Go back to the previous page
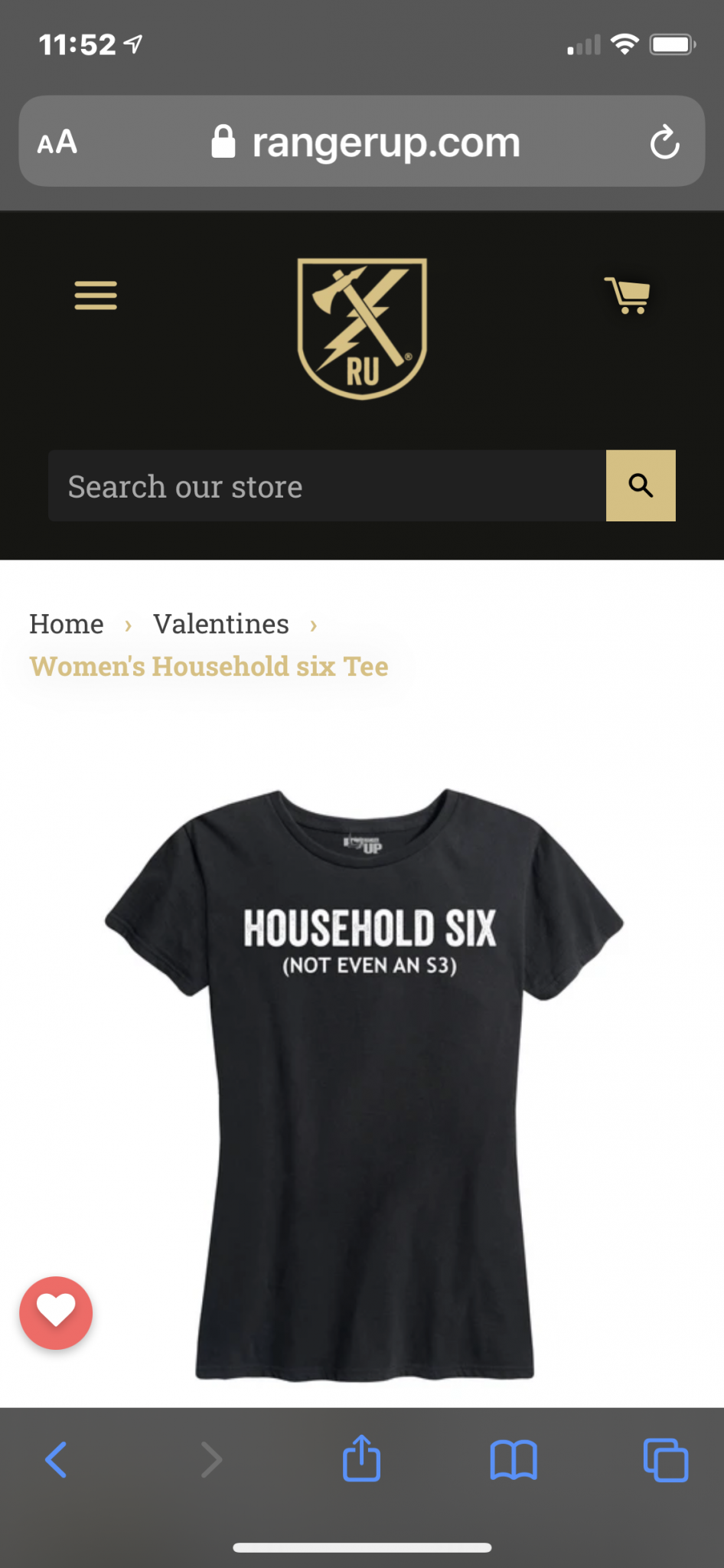724x1568 pixels. [57, 1460]
